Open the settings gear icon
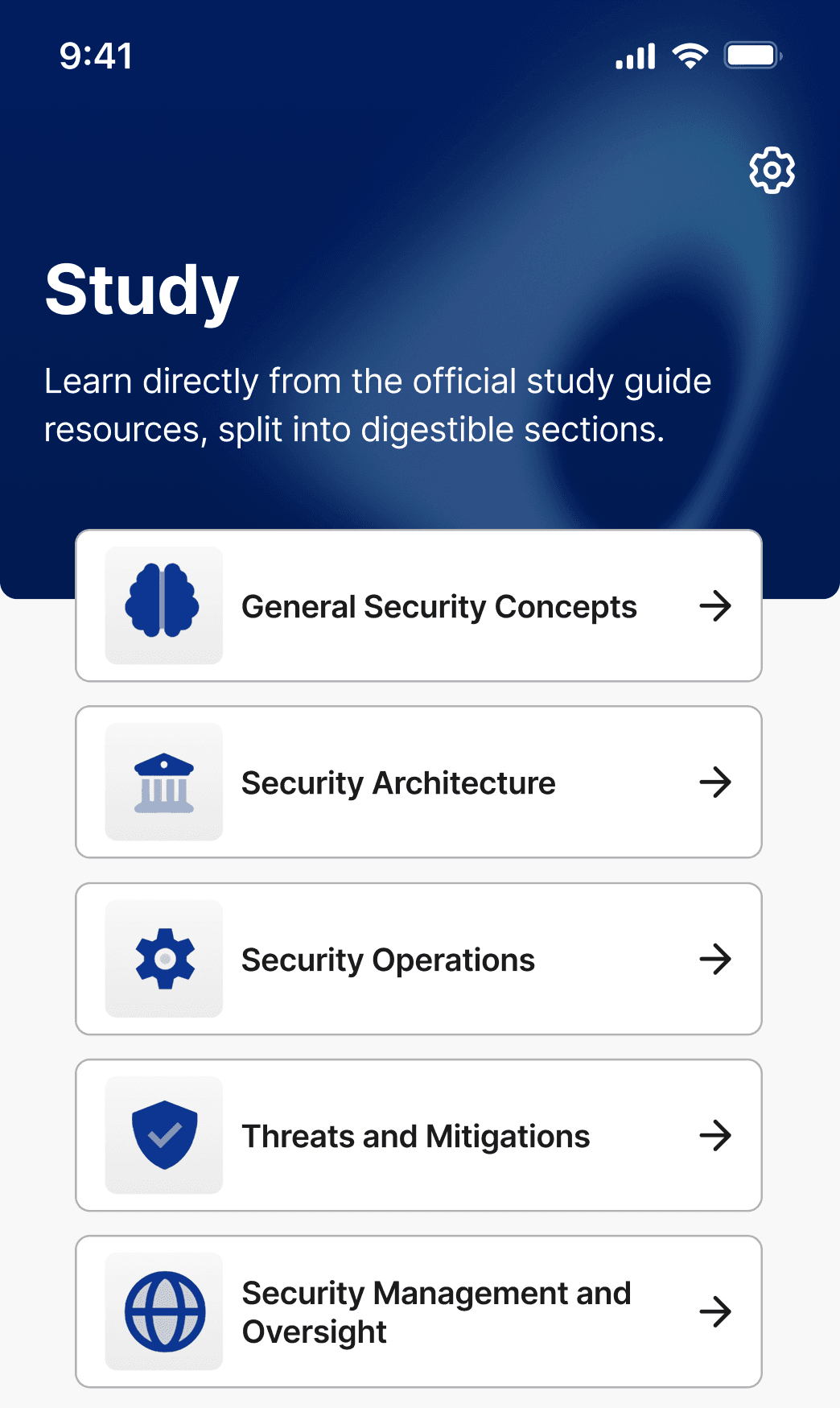840x1408 pixels. click(x=772, y=170)
